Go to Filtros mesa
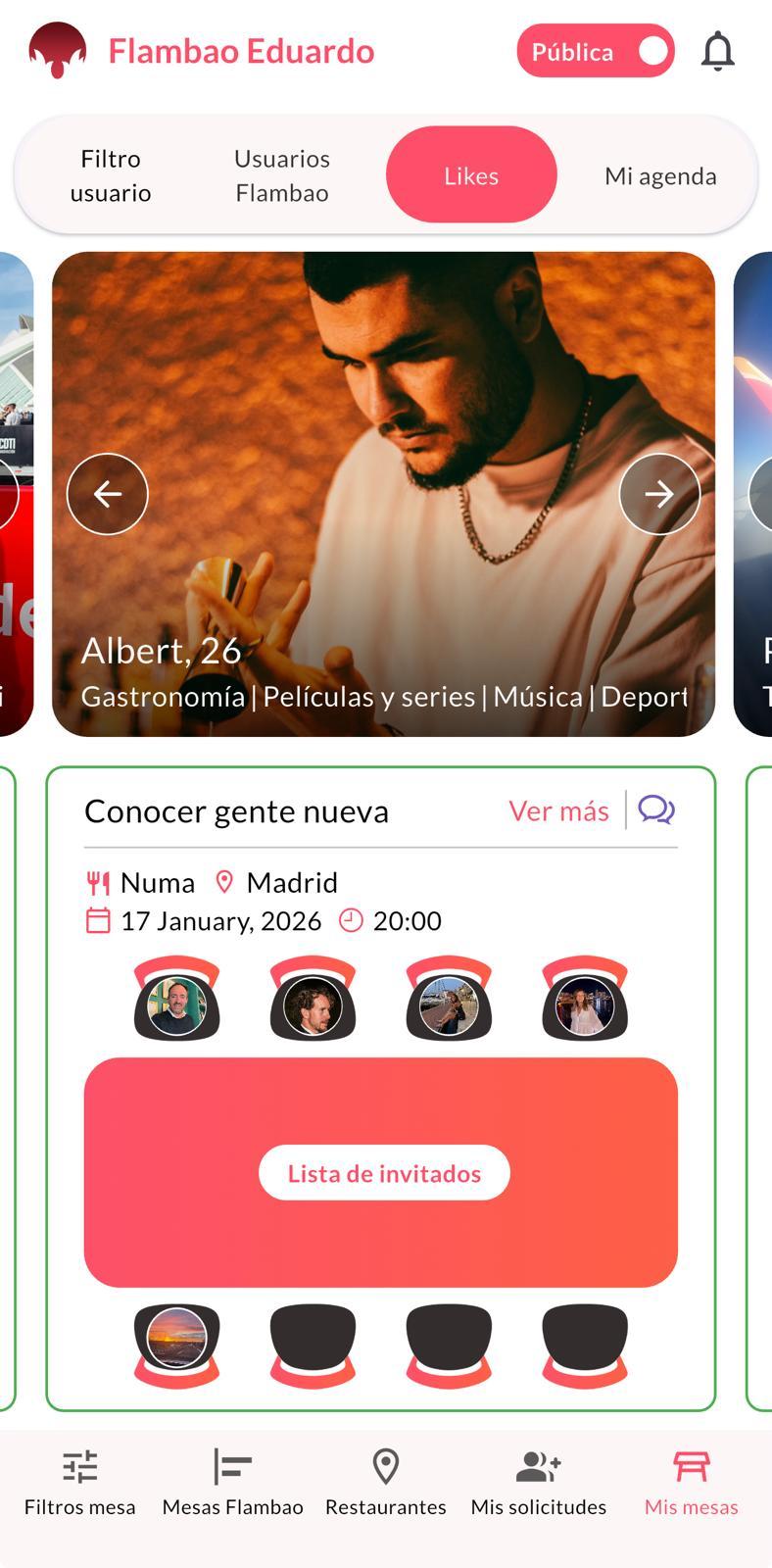 (x=80, y=1484)
